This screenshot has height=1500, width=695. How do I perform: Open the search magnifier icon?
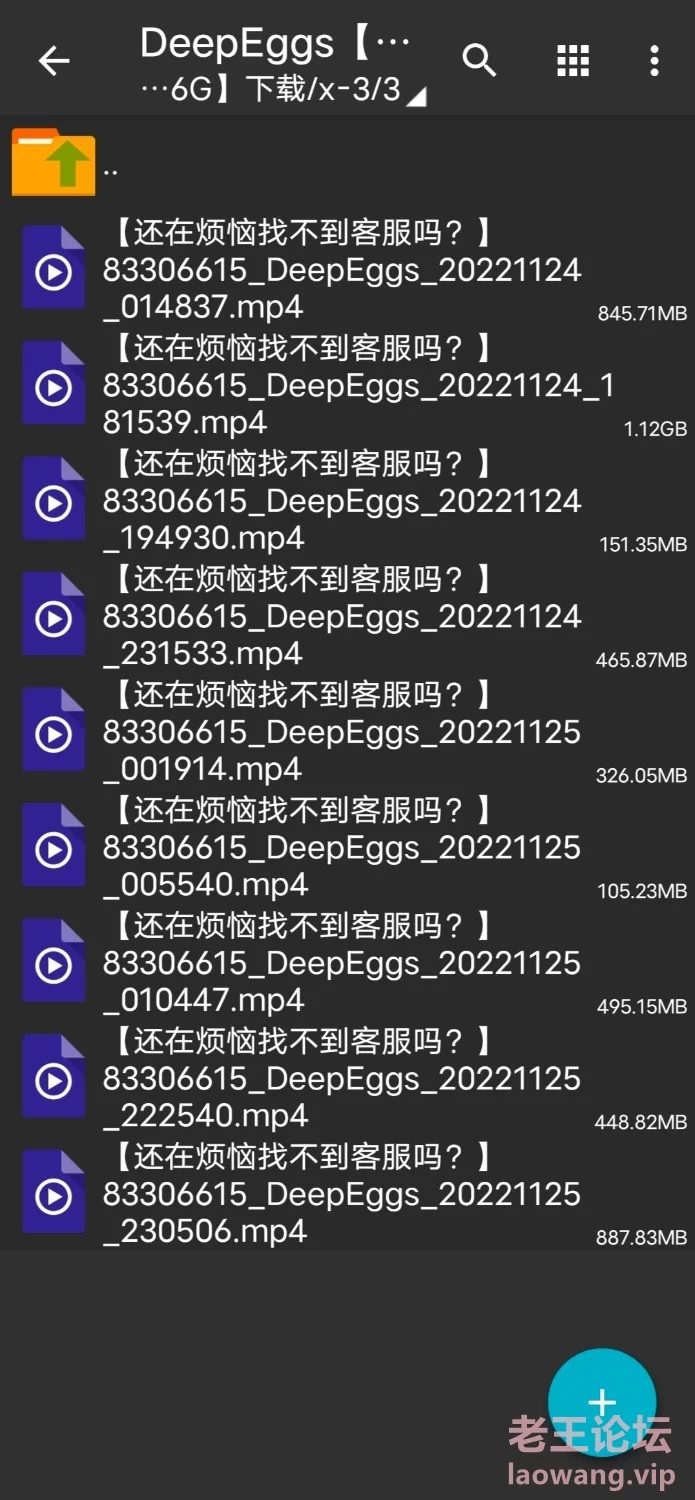coord(479,61)
